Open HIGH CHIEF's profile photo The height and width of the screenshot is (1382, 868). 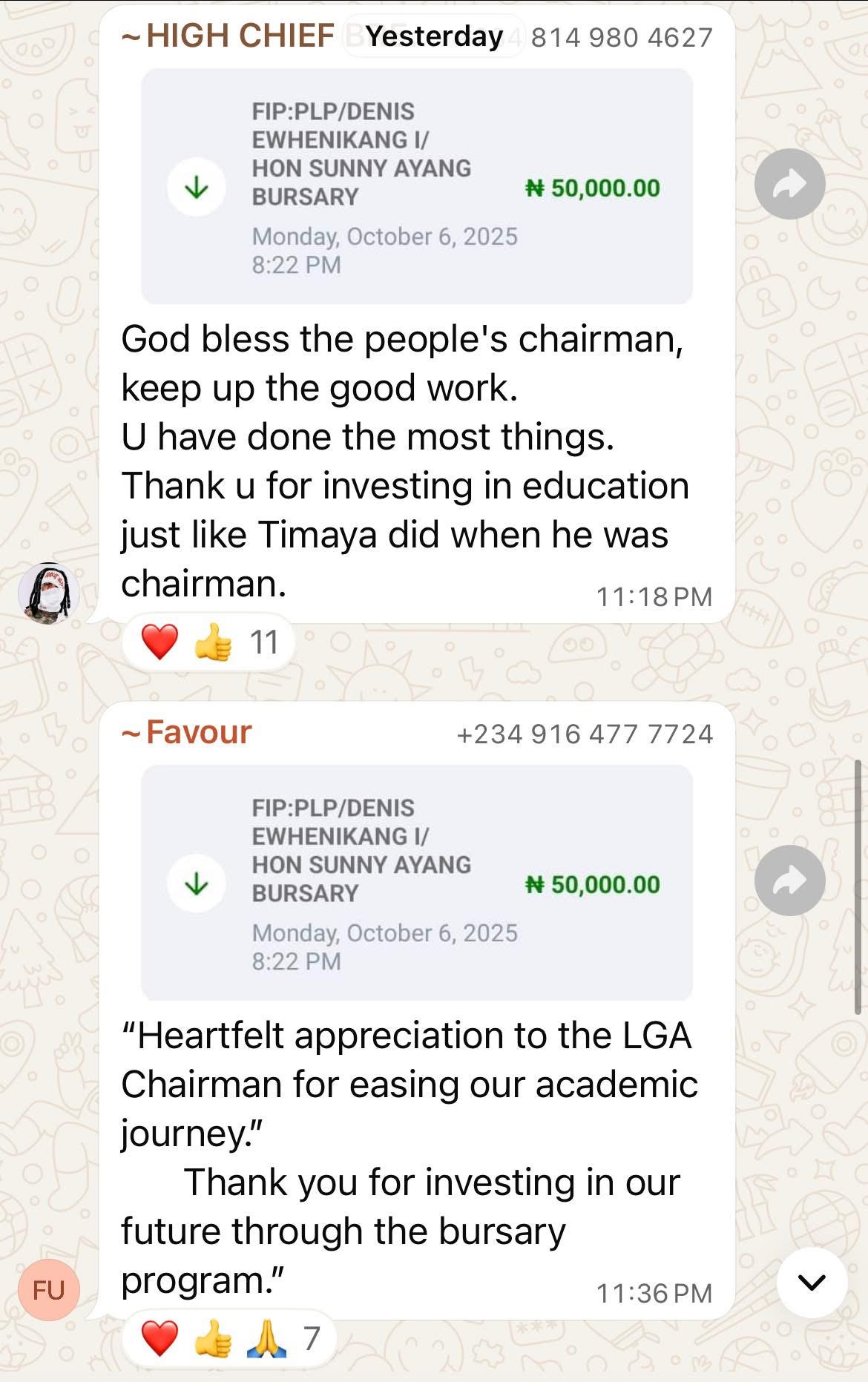click(x=48, y=593)
